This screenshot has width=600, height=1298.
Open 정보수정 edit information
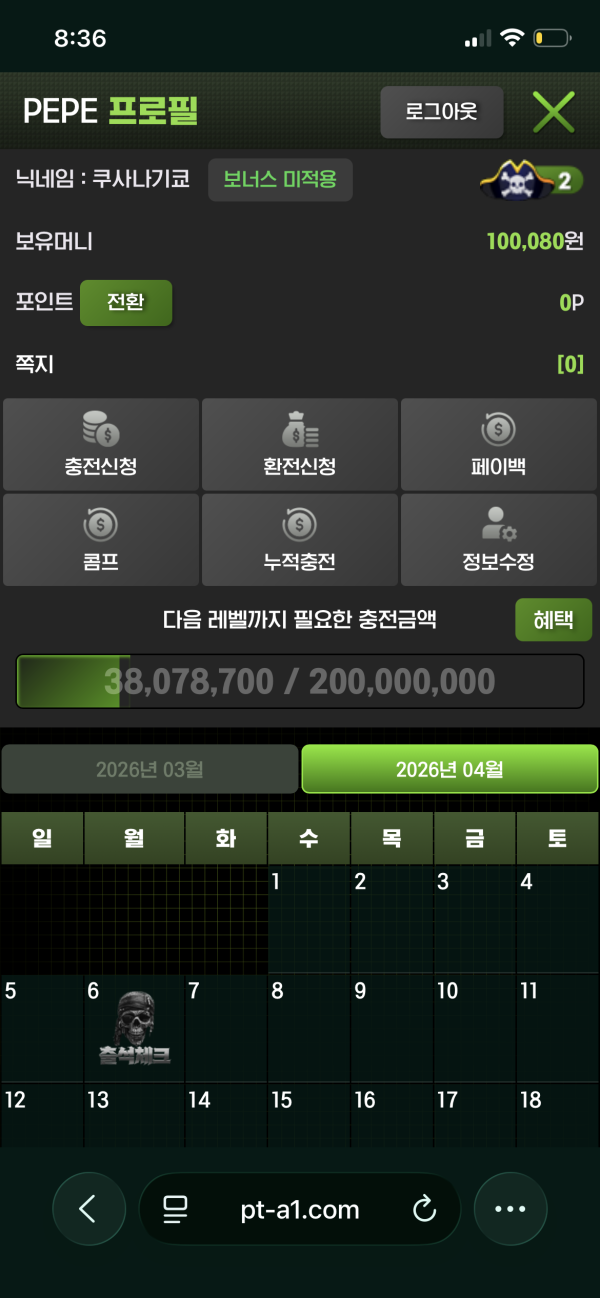tap(498, 539)
